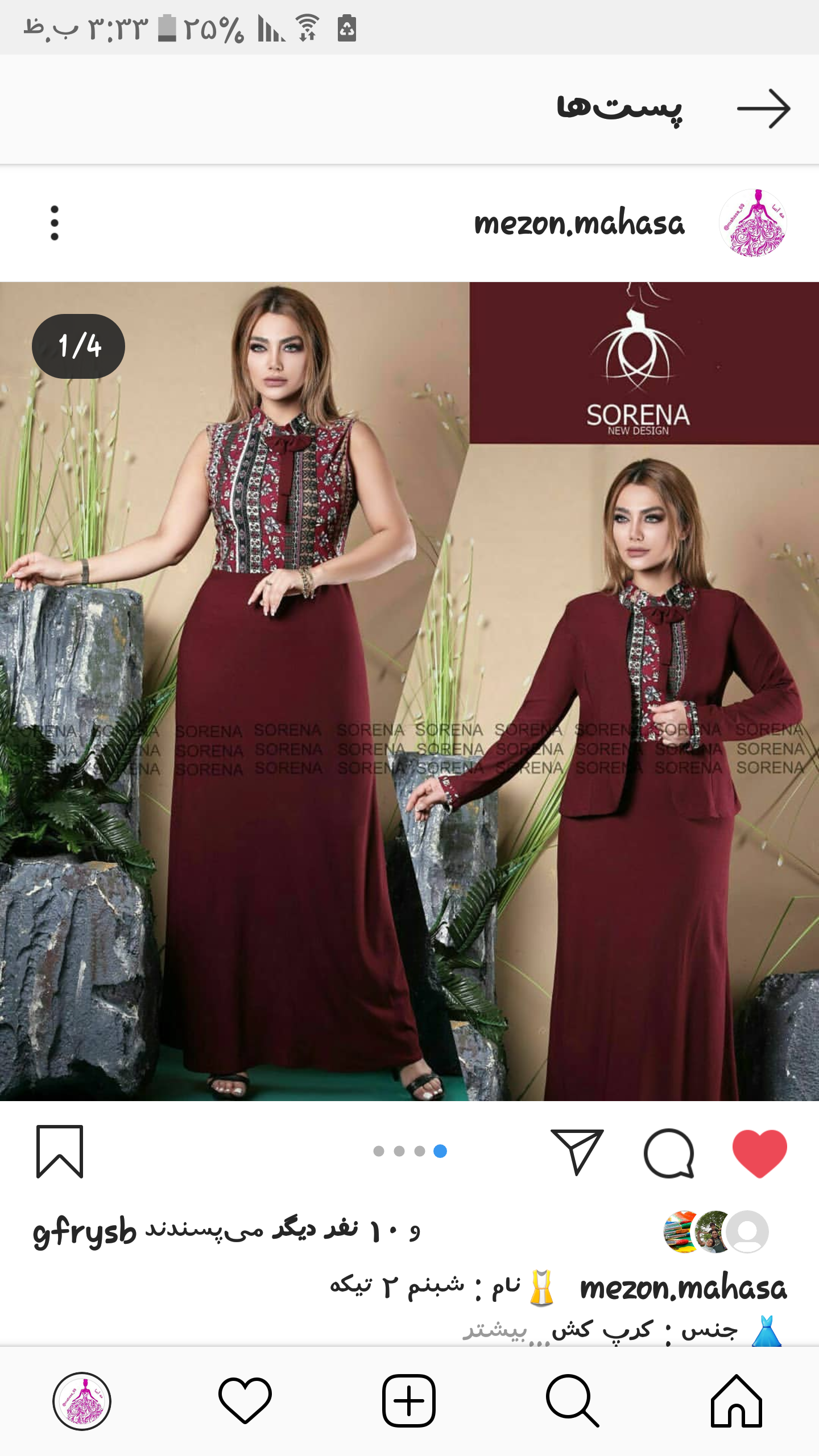This screenshot has width=819, height=1456.
Task: Open the post's three-dot options menu
Action: (55, 223)
